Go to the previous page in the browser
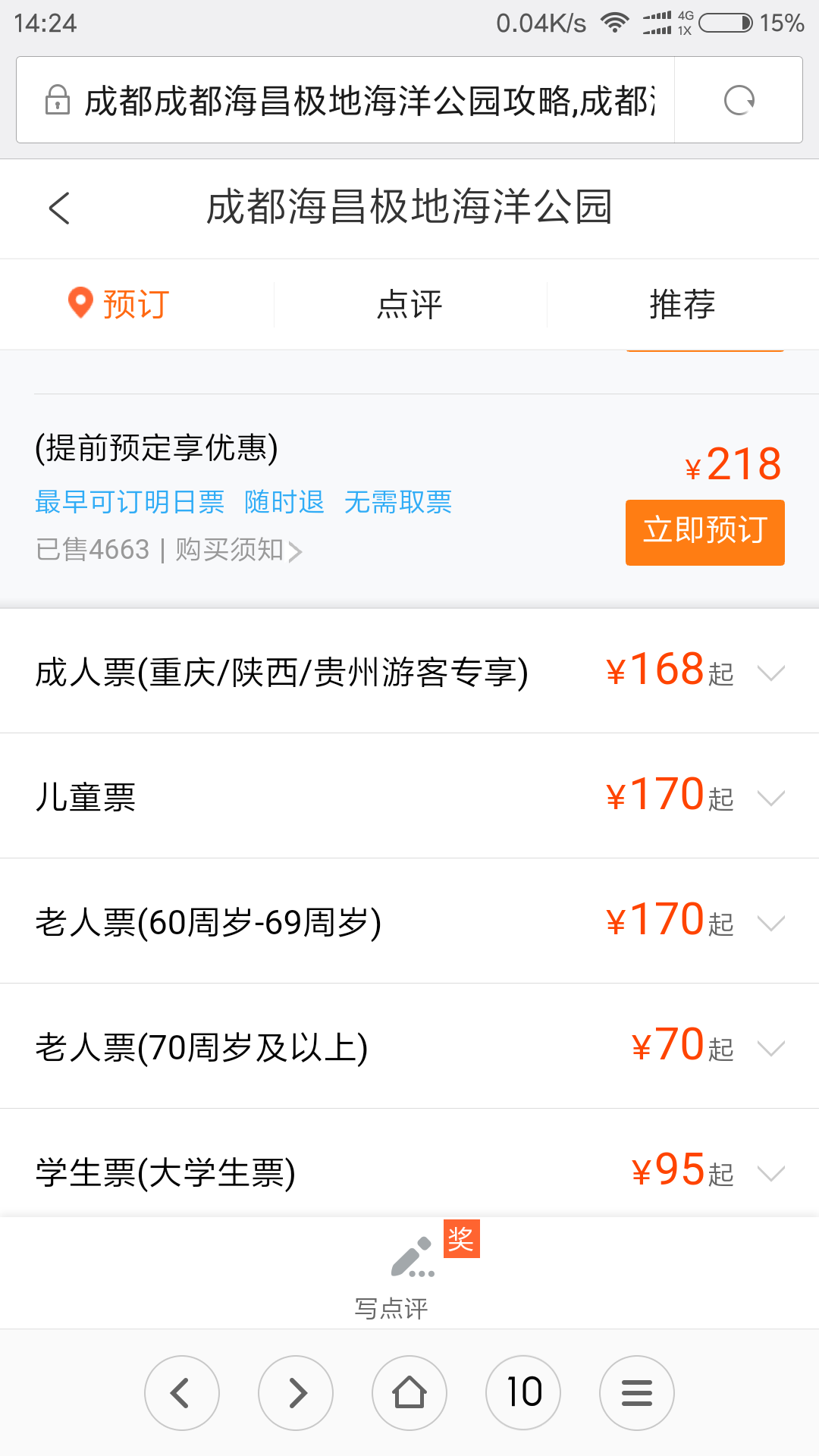Viewport: 819px width, 1456px height. pos(182,1393)
